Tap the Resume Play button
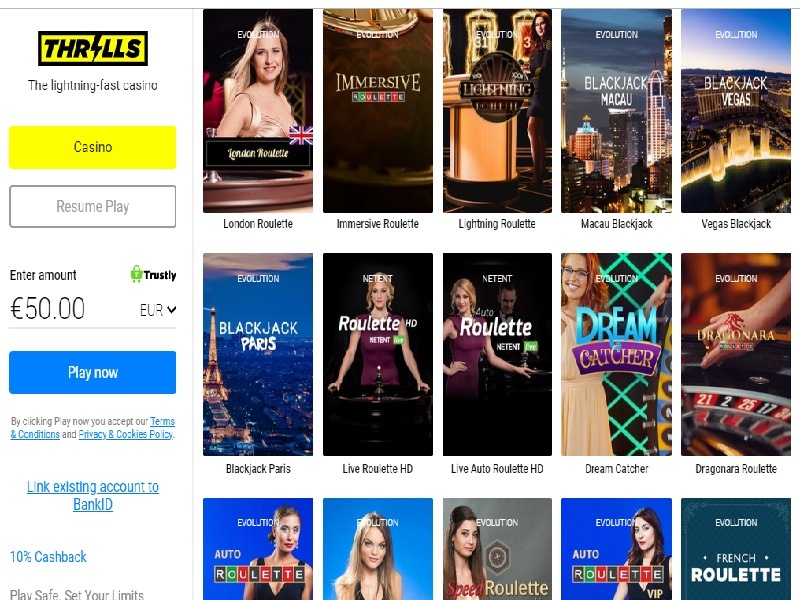 (92, 206)
